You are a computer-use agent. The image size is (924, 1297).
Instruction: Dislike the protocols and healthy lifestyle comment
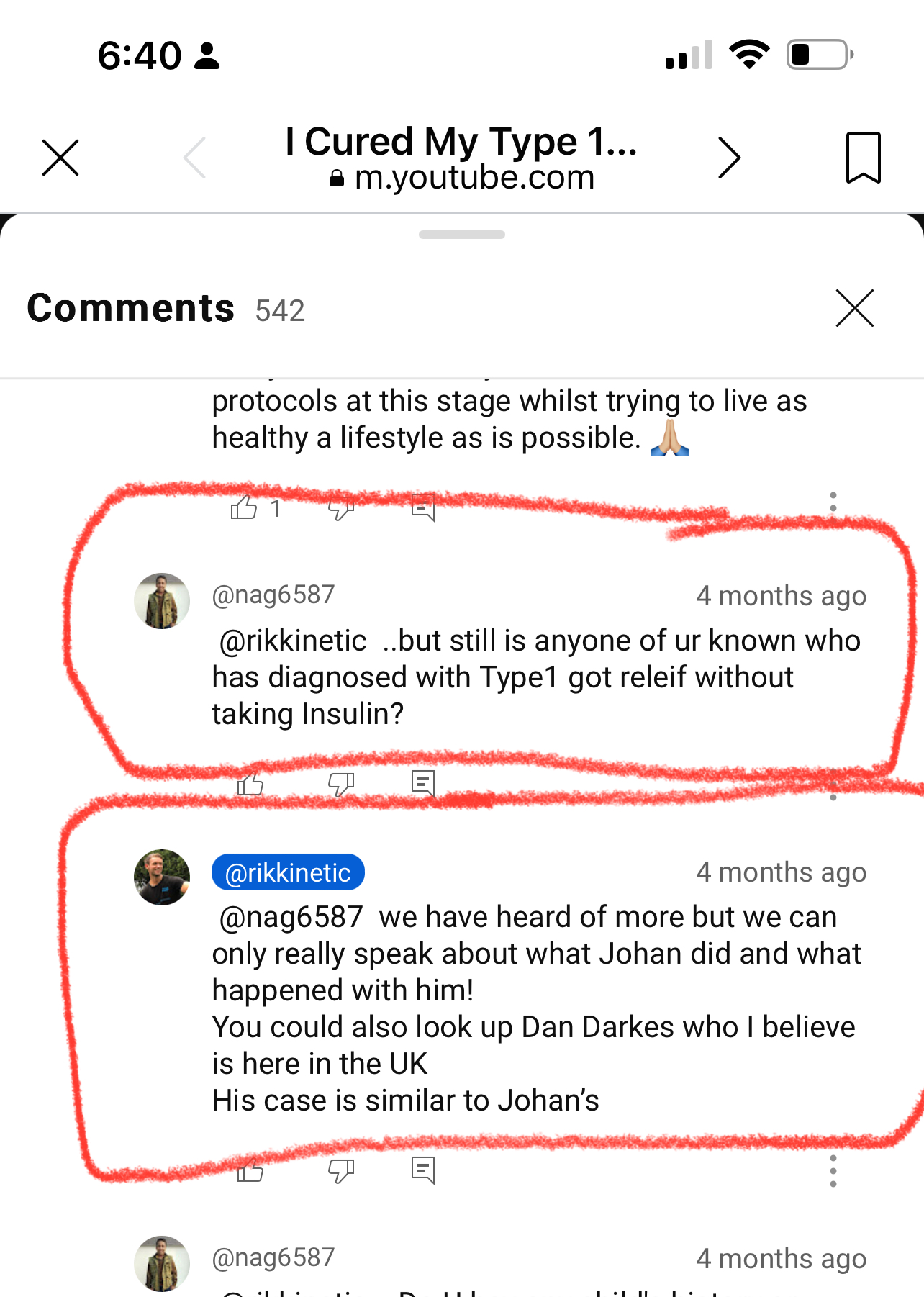point(340,508)
